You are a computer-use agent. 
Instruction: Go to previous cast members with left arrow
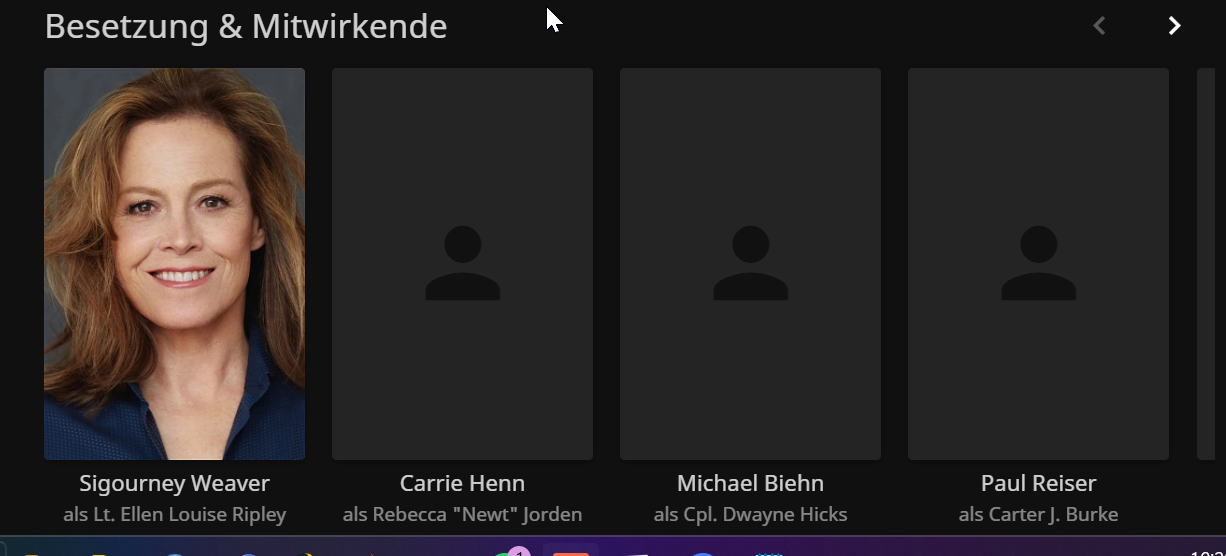[1099, 26]
